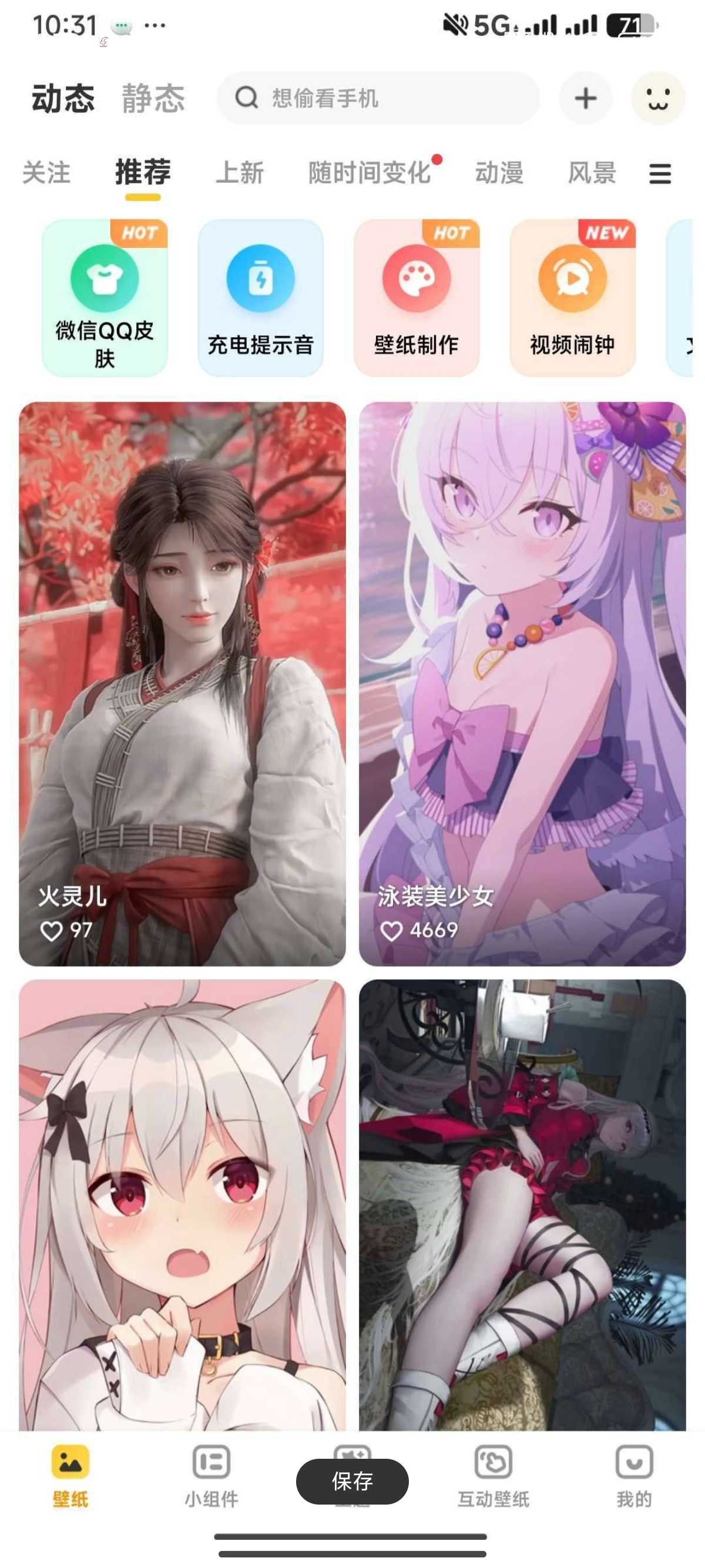705x1568 pixels.
Task: Open 微信QQ皮肤 shortcut
Action: click(x=104, y=298)
